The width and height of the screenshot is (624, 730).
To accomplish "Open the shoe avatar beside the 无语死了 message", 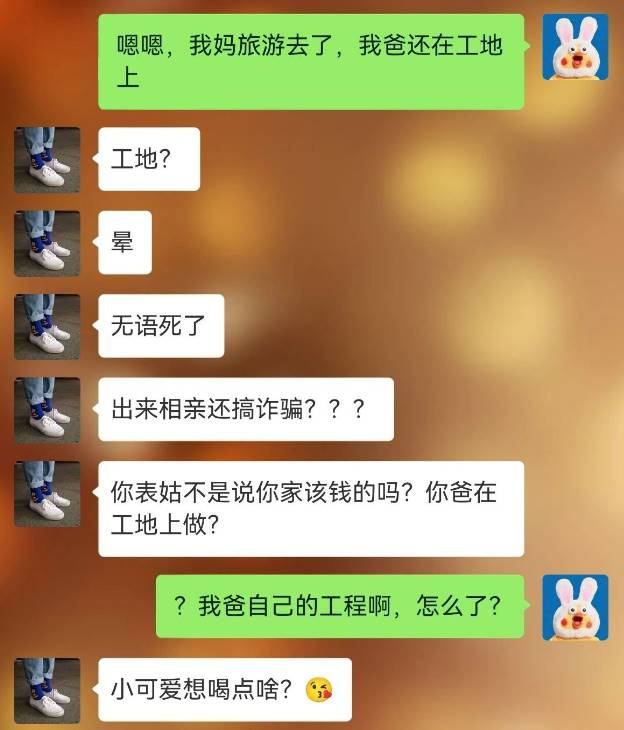I will click(47, 327).
